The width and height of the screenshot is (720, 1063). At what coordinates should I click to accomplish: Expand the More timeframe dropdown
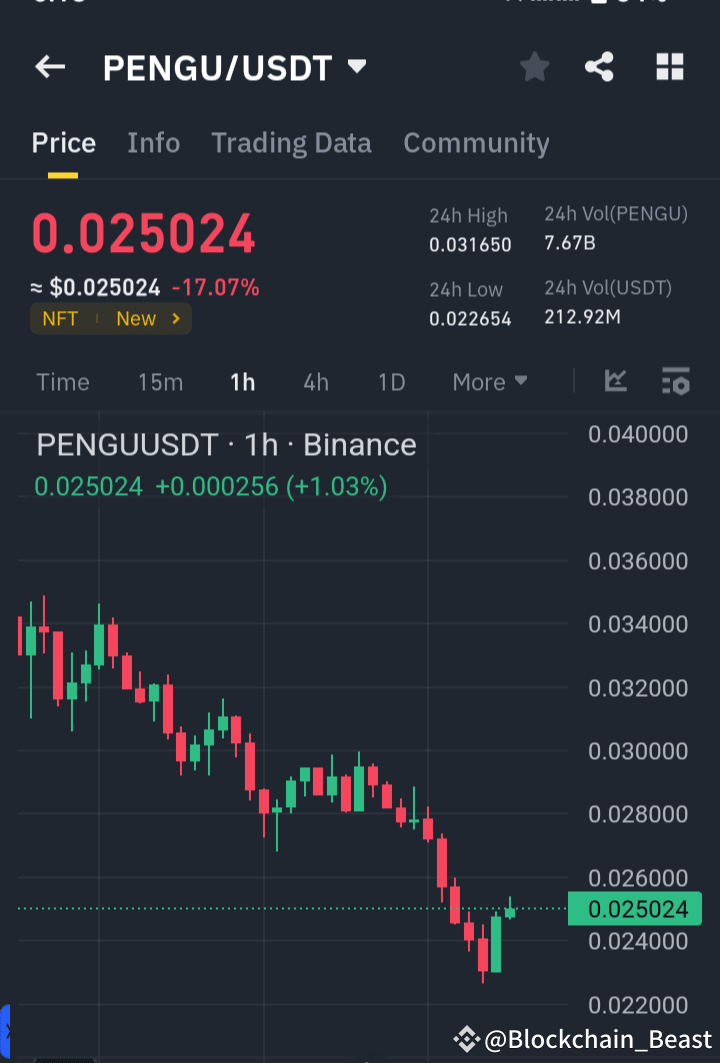(x=489, y=381)
